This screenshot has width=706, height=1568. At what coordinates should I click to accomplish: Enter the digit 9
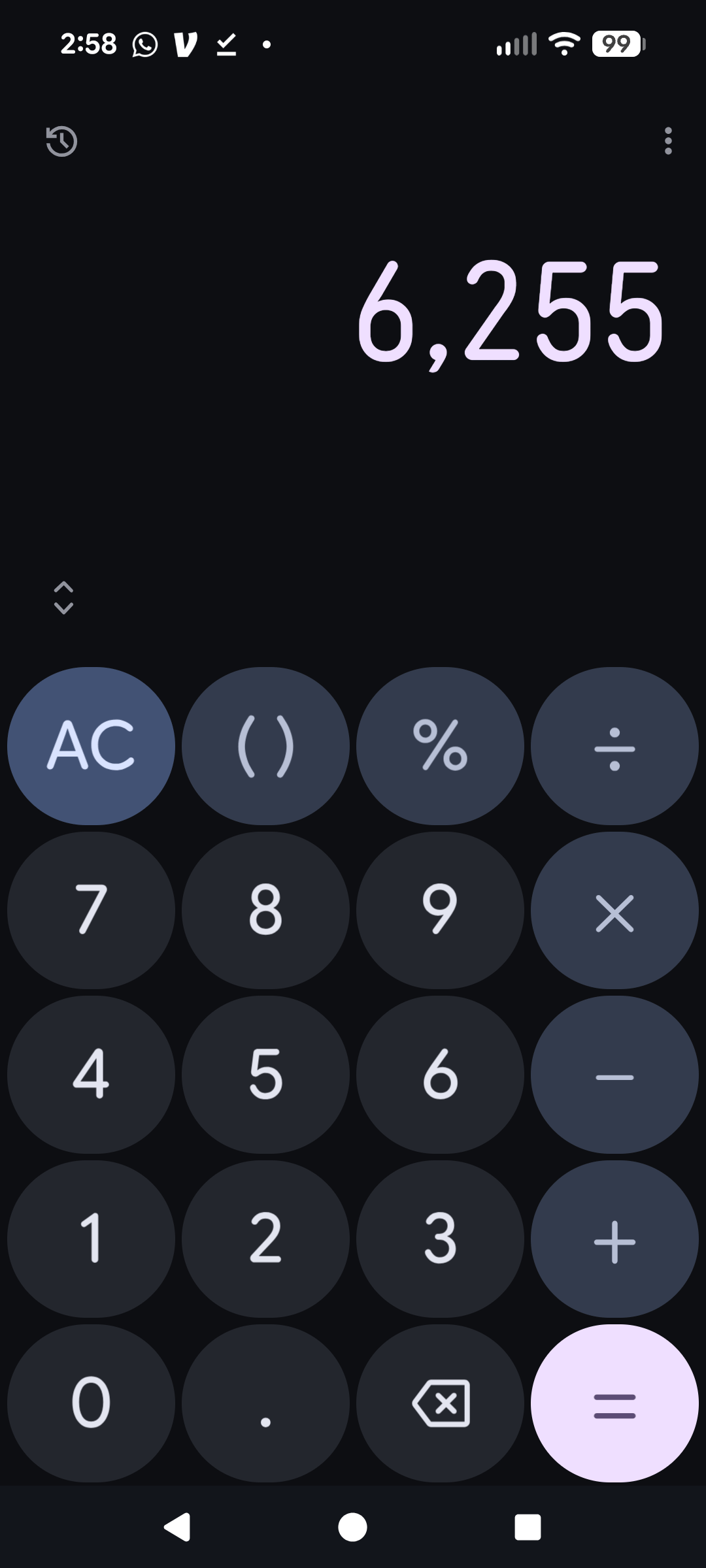point(440,910)
